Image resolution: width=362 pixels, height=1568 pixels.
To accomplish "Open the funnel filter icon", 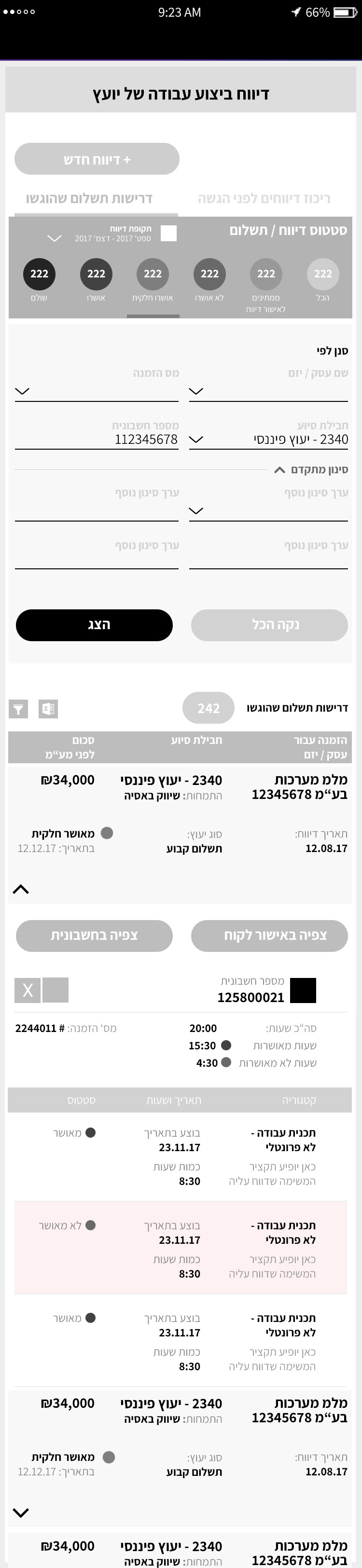I will [x=18, y=709].
